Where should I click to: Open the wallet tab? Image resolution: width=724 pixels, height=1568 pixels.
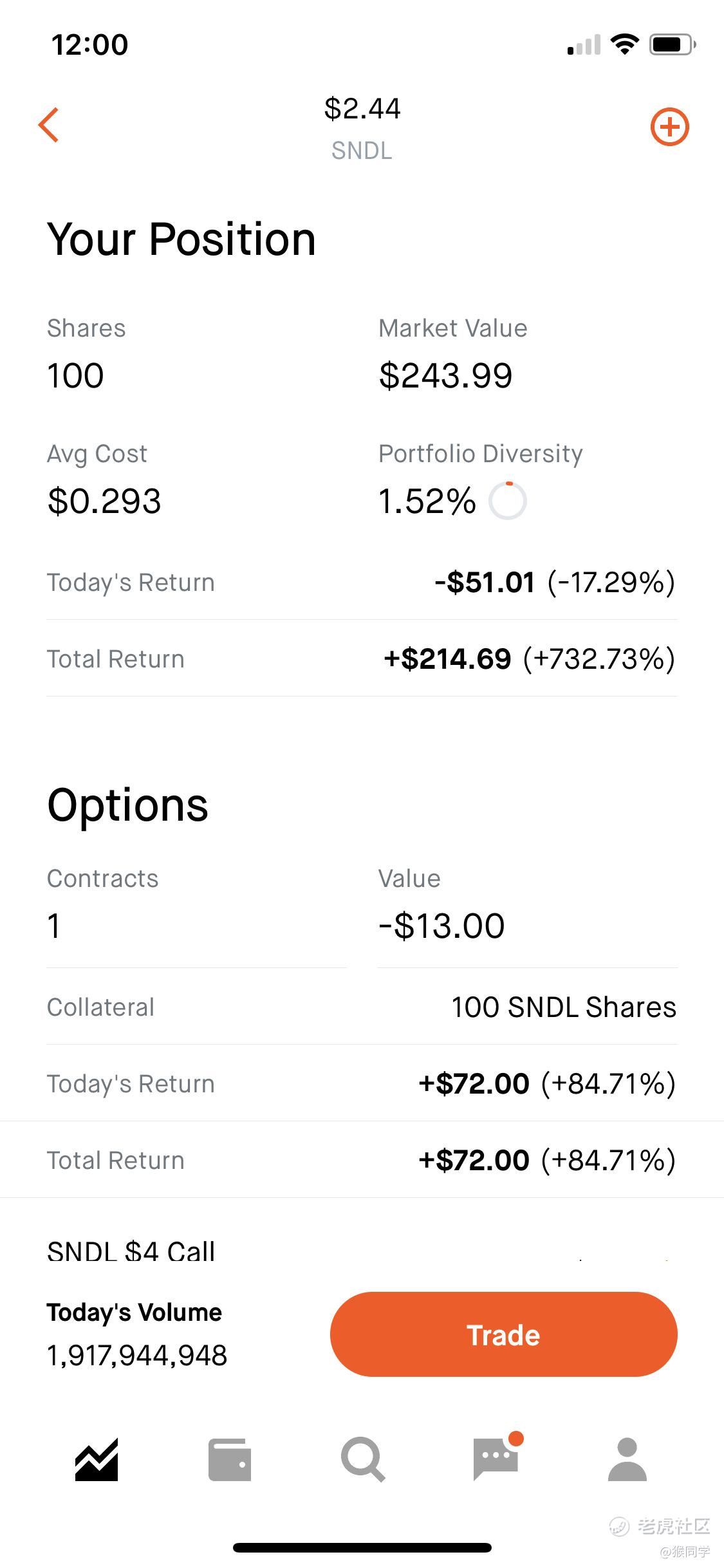click(230, 1459)
